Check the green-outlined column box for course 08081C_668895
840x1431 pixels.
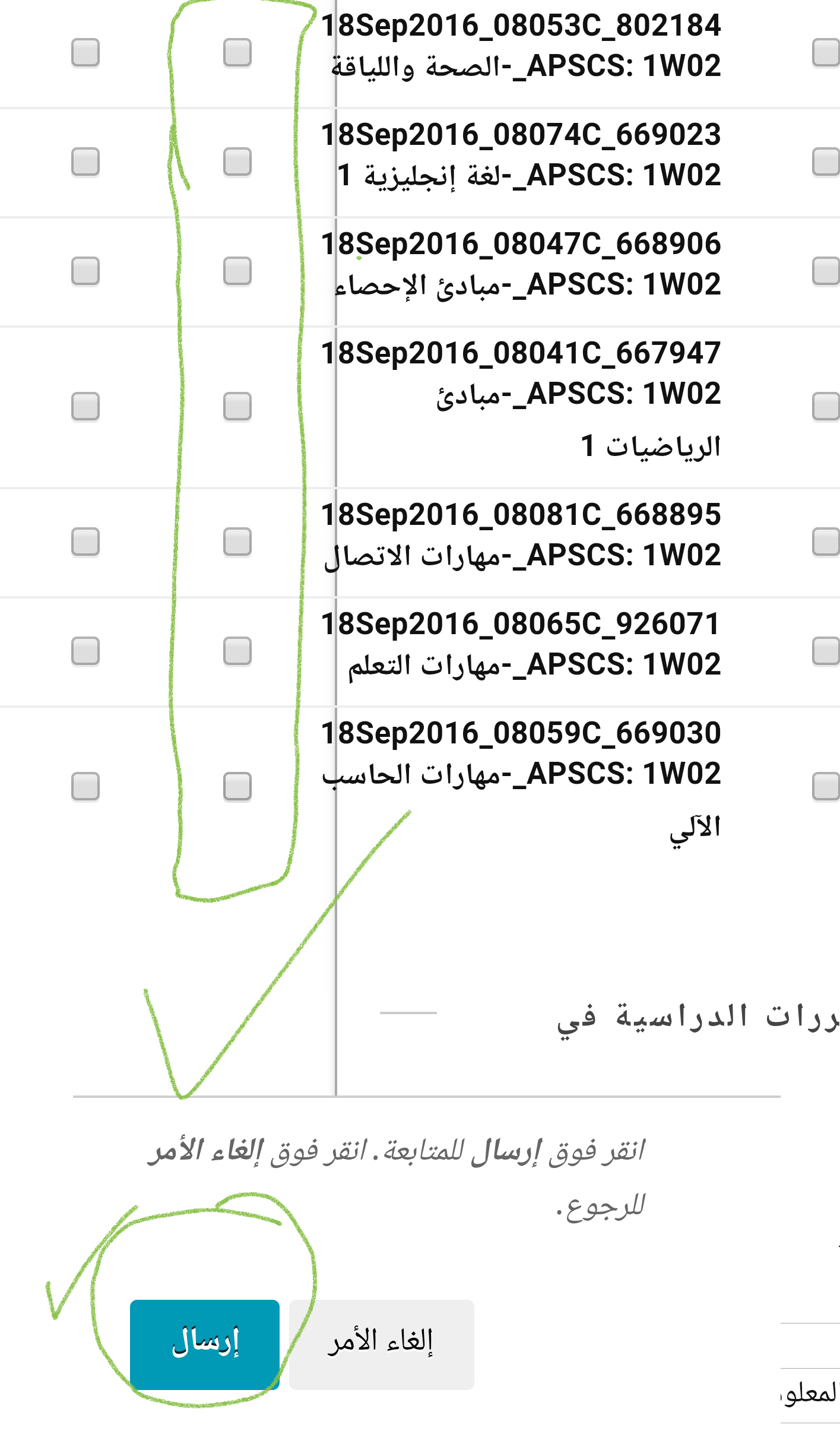point(237,542)
